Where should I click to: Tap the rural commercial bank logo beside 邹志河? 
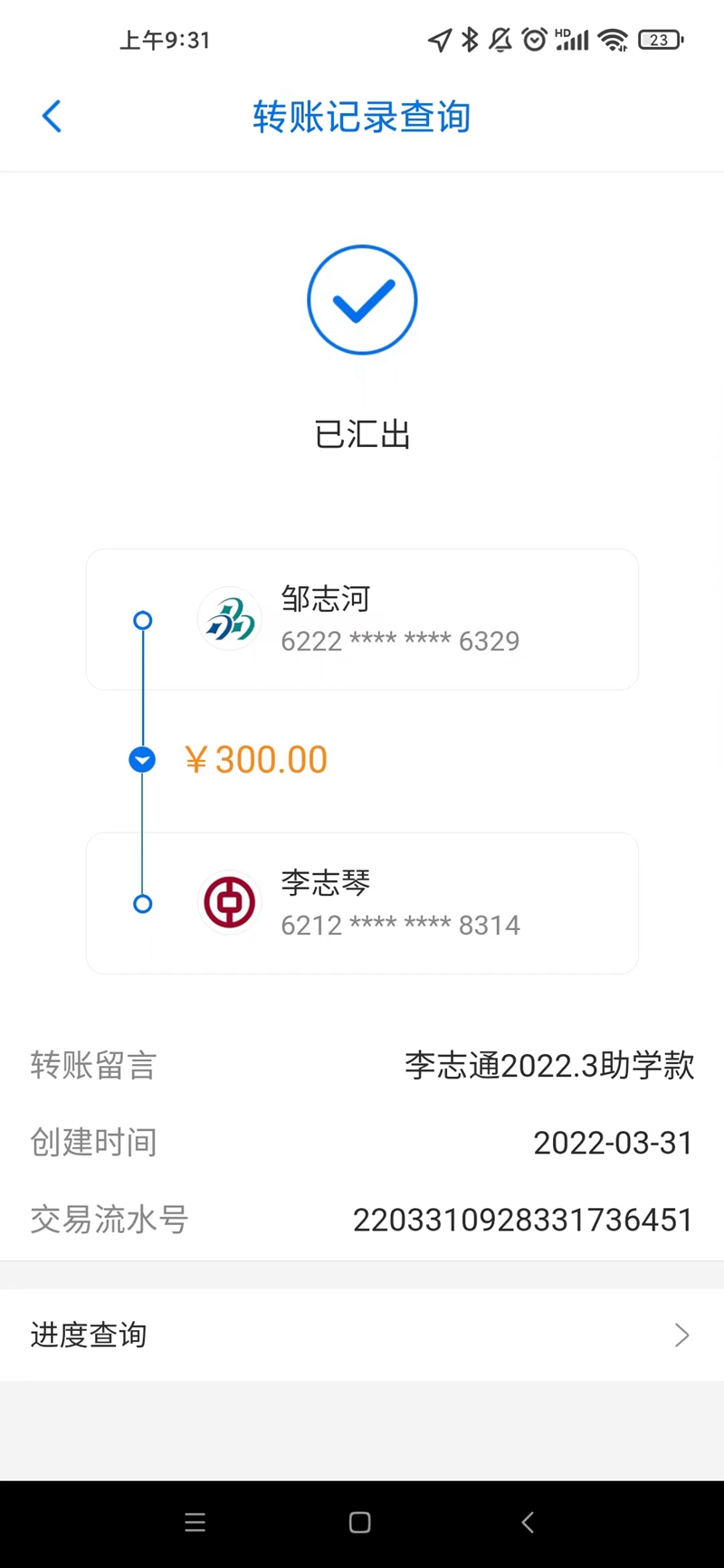[x=229, y=620]
